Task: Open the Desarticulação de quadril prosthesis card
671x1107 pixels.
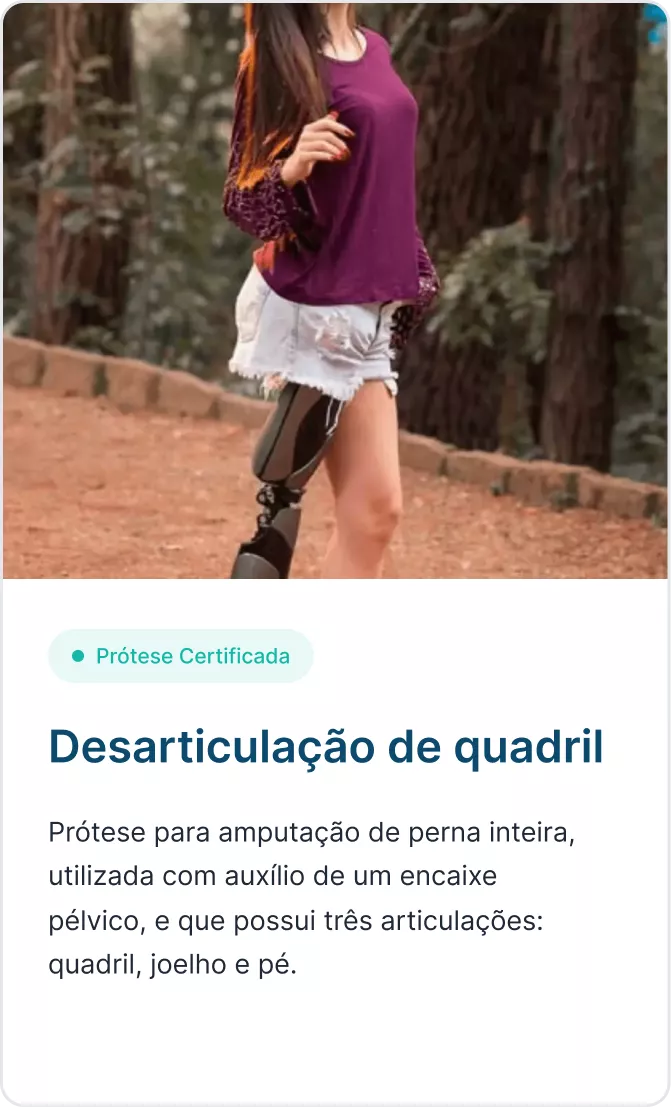Action: point(326,746)
